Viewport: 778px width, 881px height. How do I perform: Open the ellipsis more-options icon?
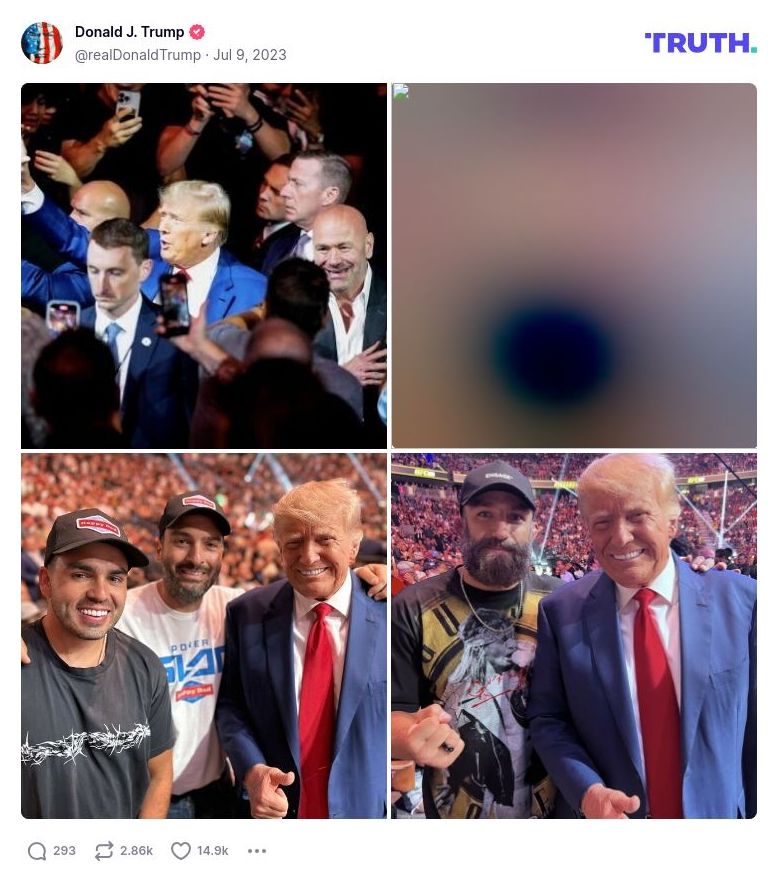[x=257, y=851]
